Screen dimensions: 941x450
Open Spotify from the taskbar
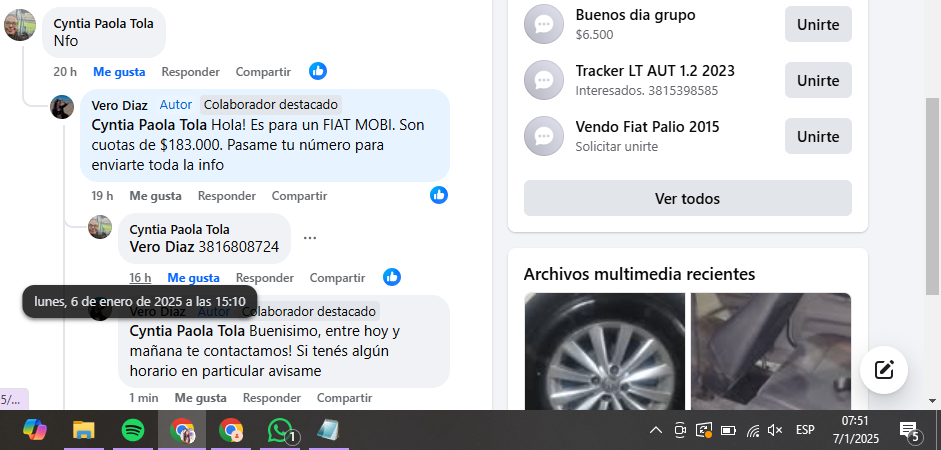tap(133, 431)
